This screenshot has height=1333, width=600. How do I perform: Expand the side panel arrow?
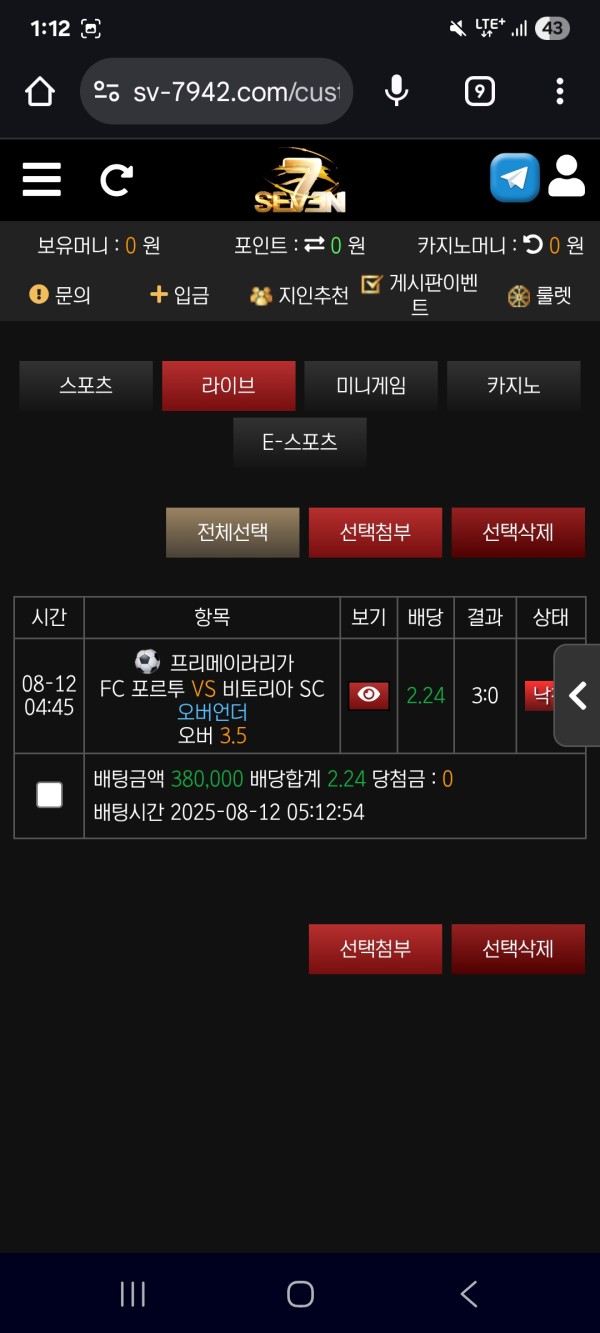point(578,696)
